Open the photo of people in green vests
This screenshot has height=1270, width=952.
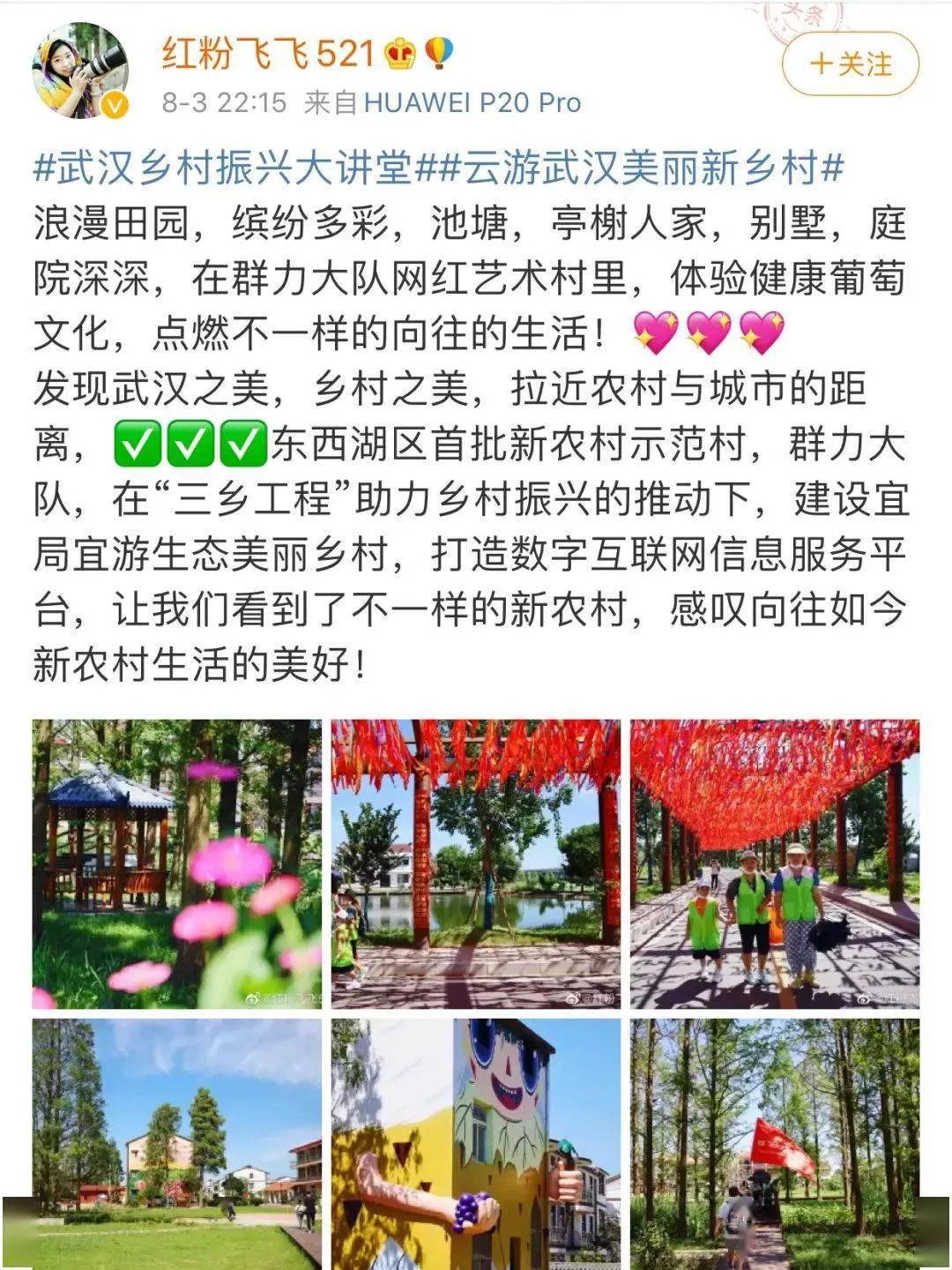click(774, 863)
